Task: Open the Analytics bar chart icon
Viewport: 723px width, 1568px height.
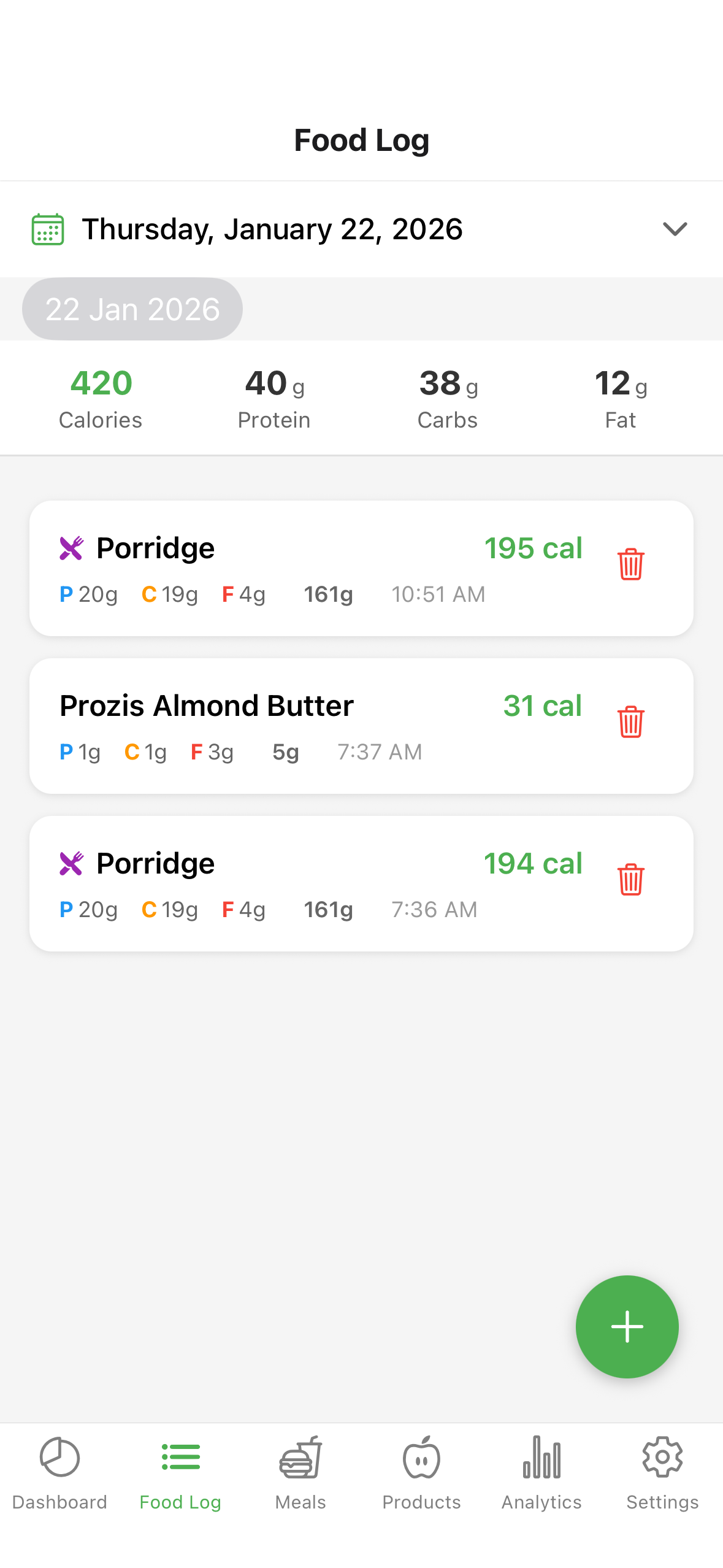Action: point(541,1456)
